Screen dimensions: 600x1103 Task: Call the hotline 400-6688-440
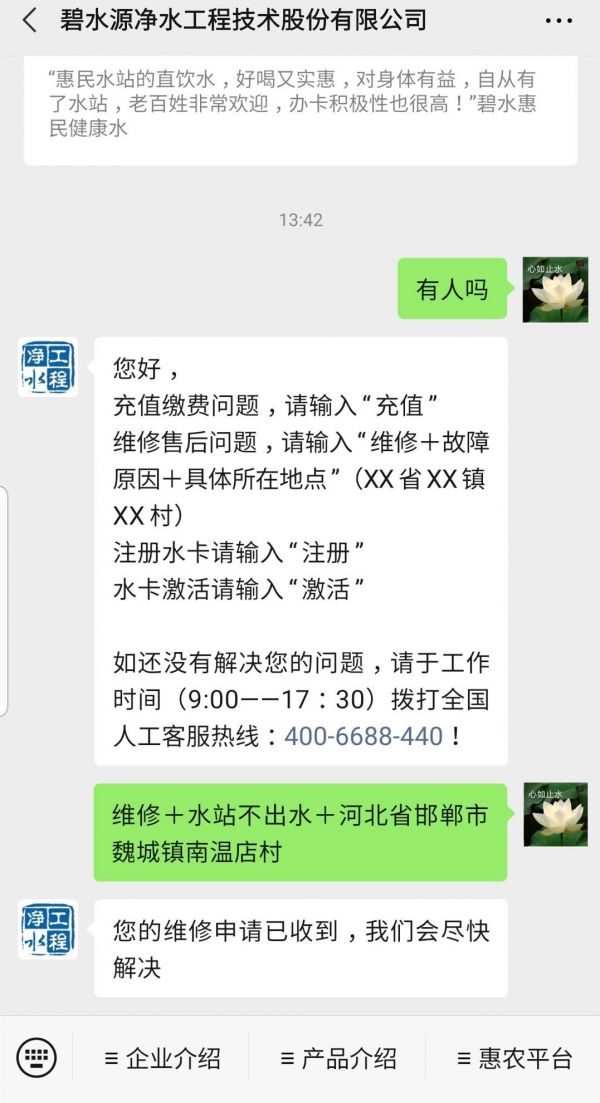tap(363, 737)
